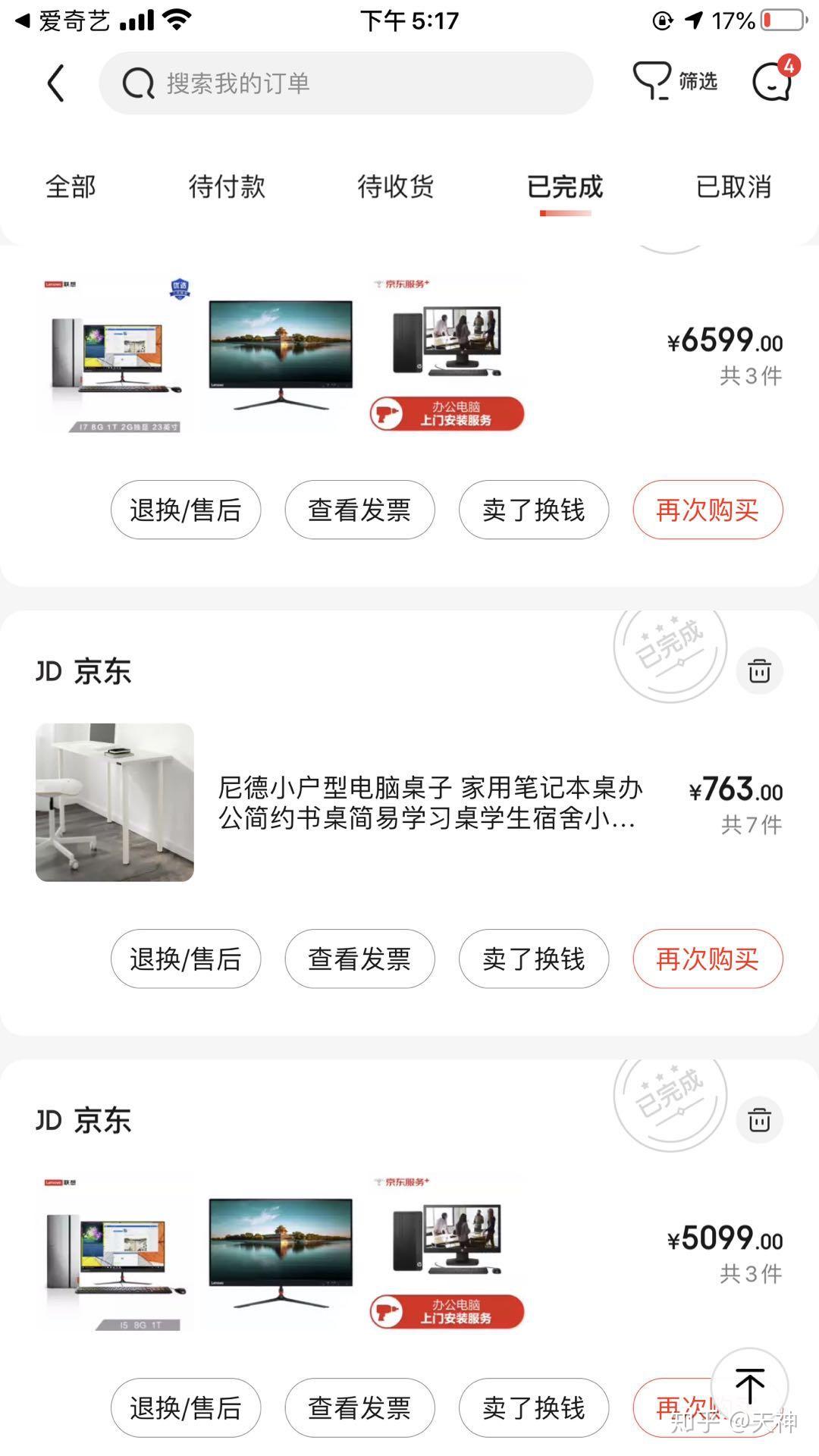Tap the 搜索我的订单 search box

click(x=346, y=83)
